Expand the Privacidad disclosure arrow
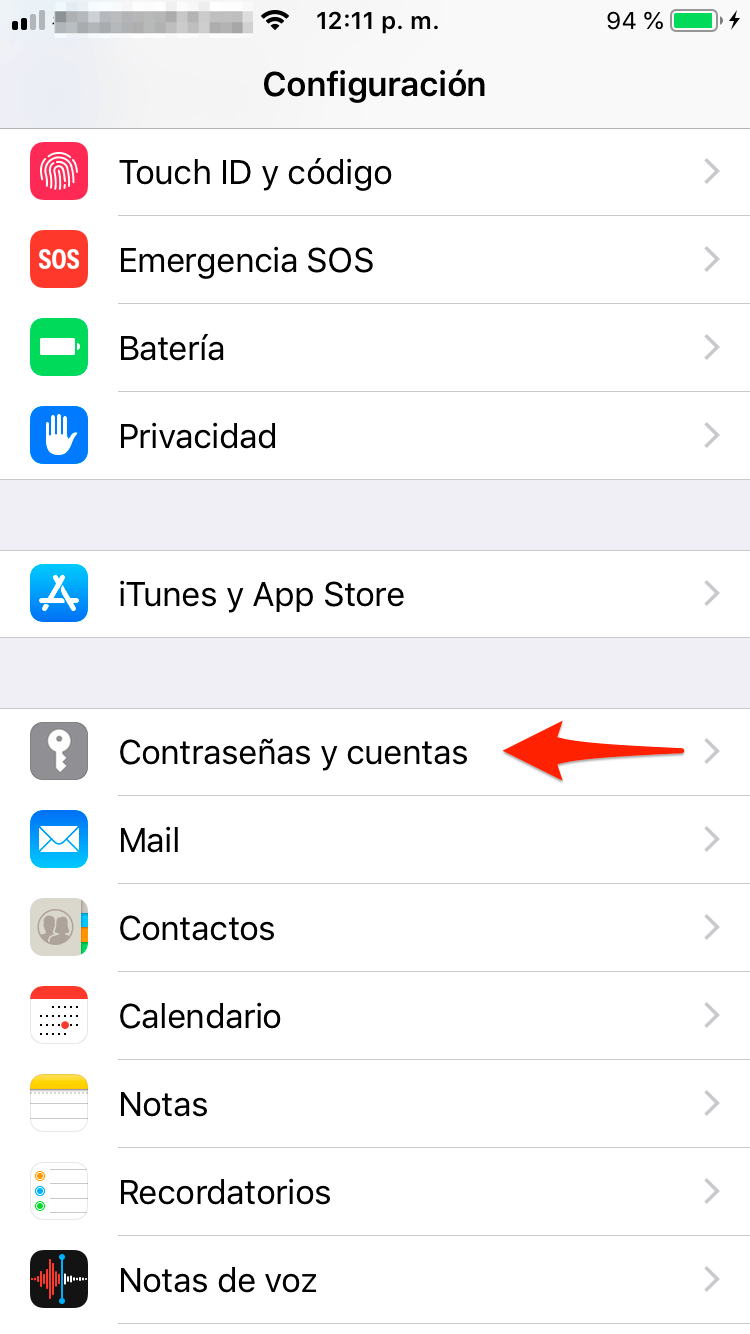Screen dimensions: 750x1334 coord(711,435)
